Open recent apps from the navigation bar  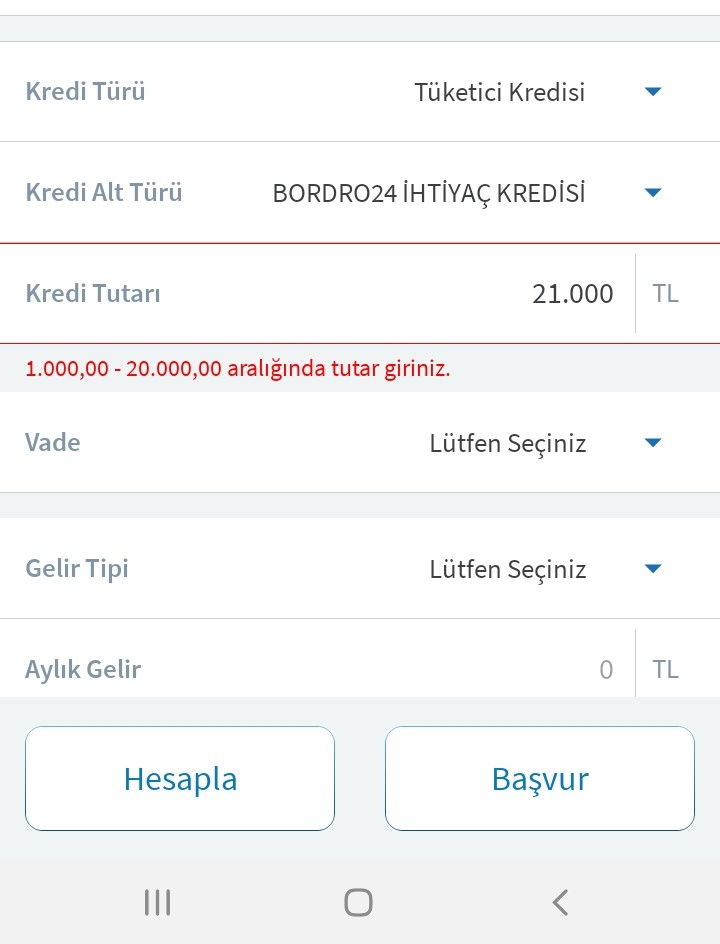point(158,902)
